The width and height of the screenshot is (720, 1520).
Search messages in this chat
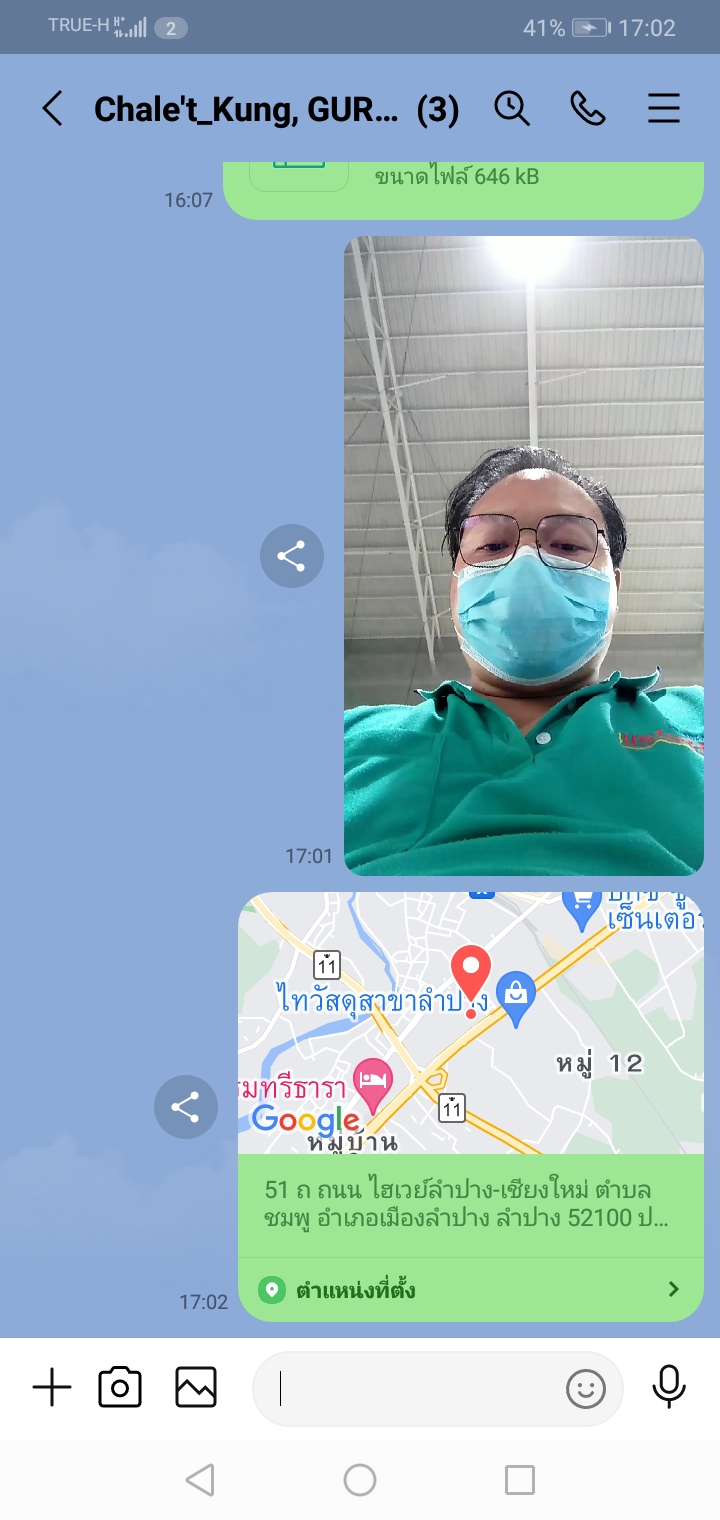pyautogui.click(x=512, y=108)
